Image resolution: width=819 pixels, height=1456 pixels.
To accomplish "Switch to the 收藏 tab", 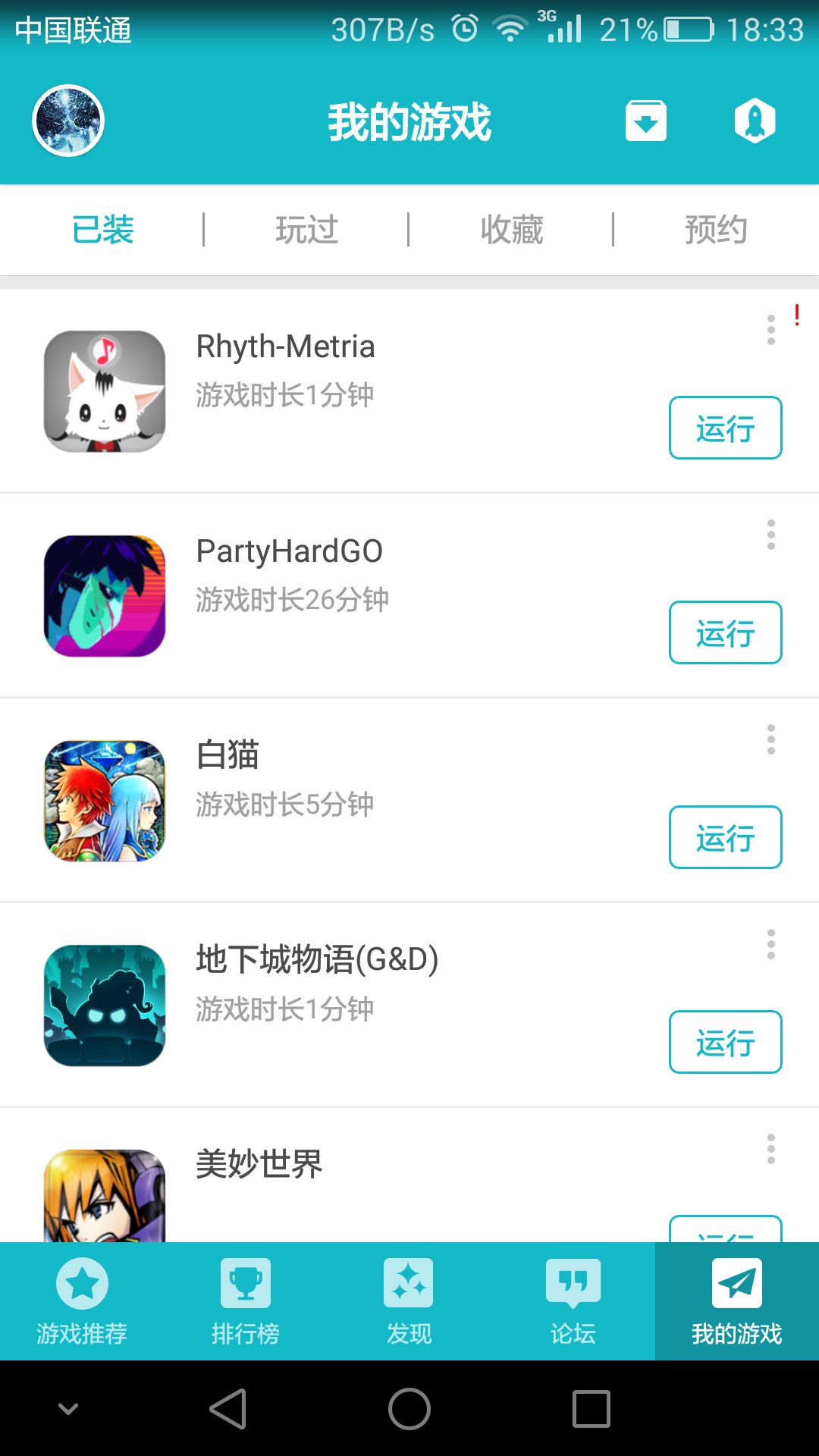I will coord(511,230).
